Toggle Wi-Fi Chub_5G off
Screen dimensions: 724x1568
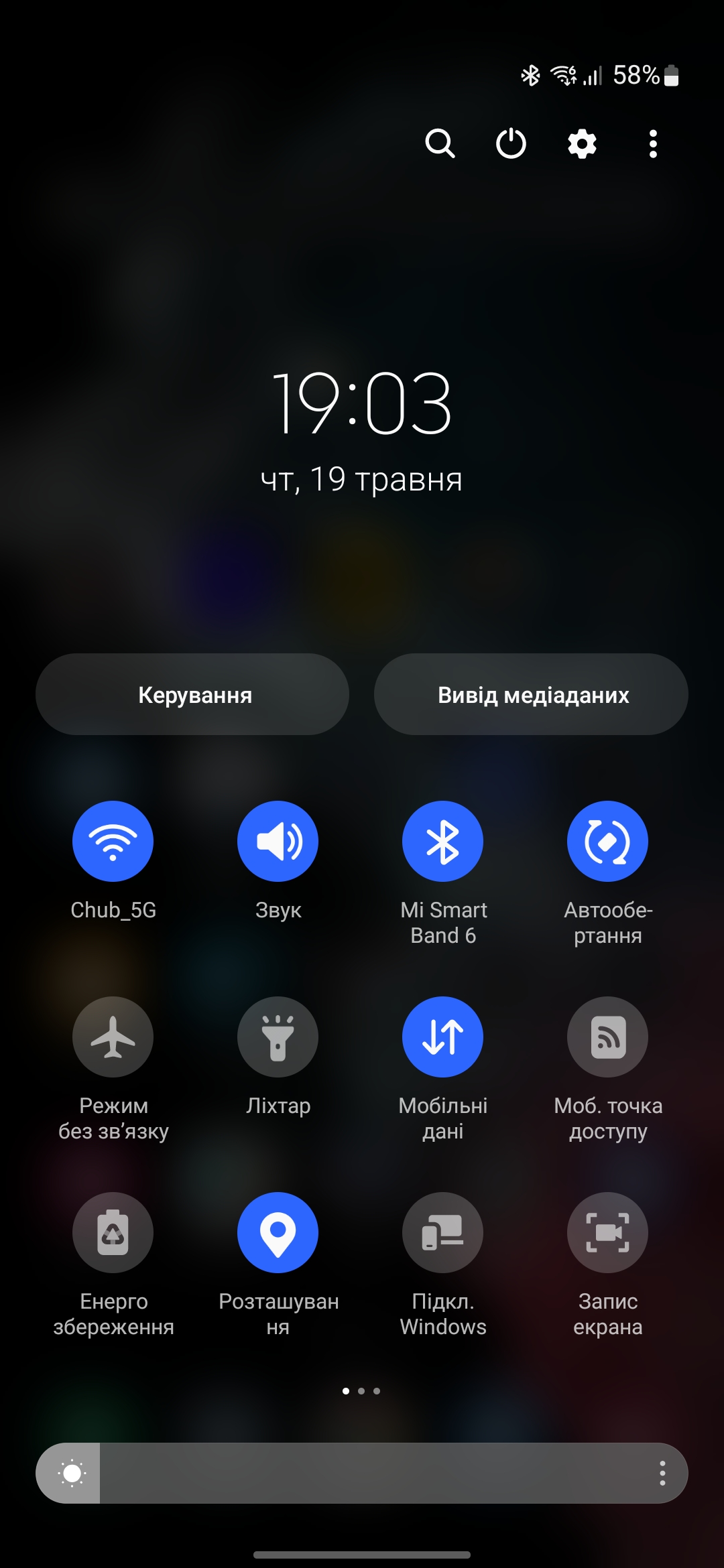click(x=113, y=841)
